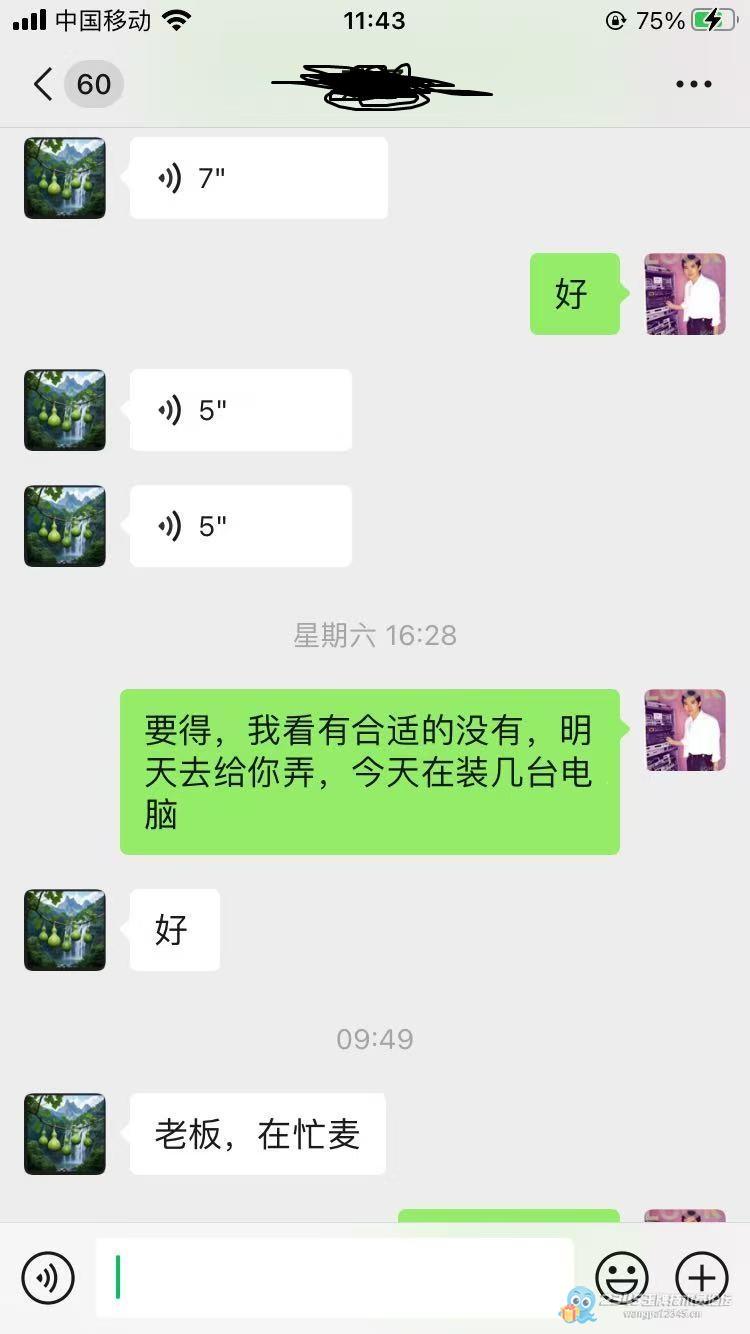
Task: Open the plus attachments menu
Action: (702, 1277)
